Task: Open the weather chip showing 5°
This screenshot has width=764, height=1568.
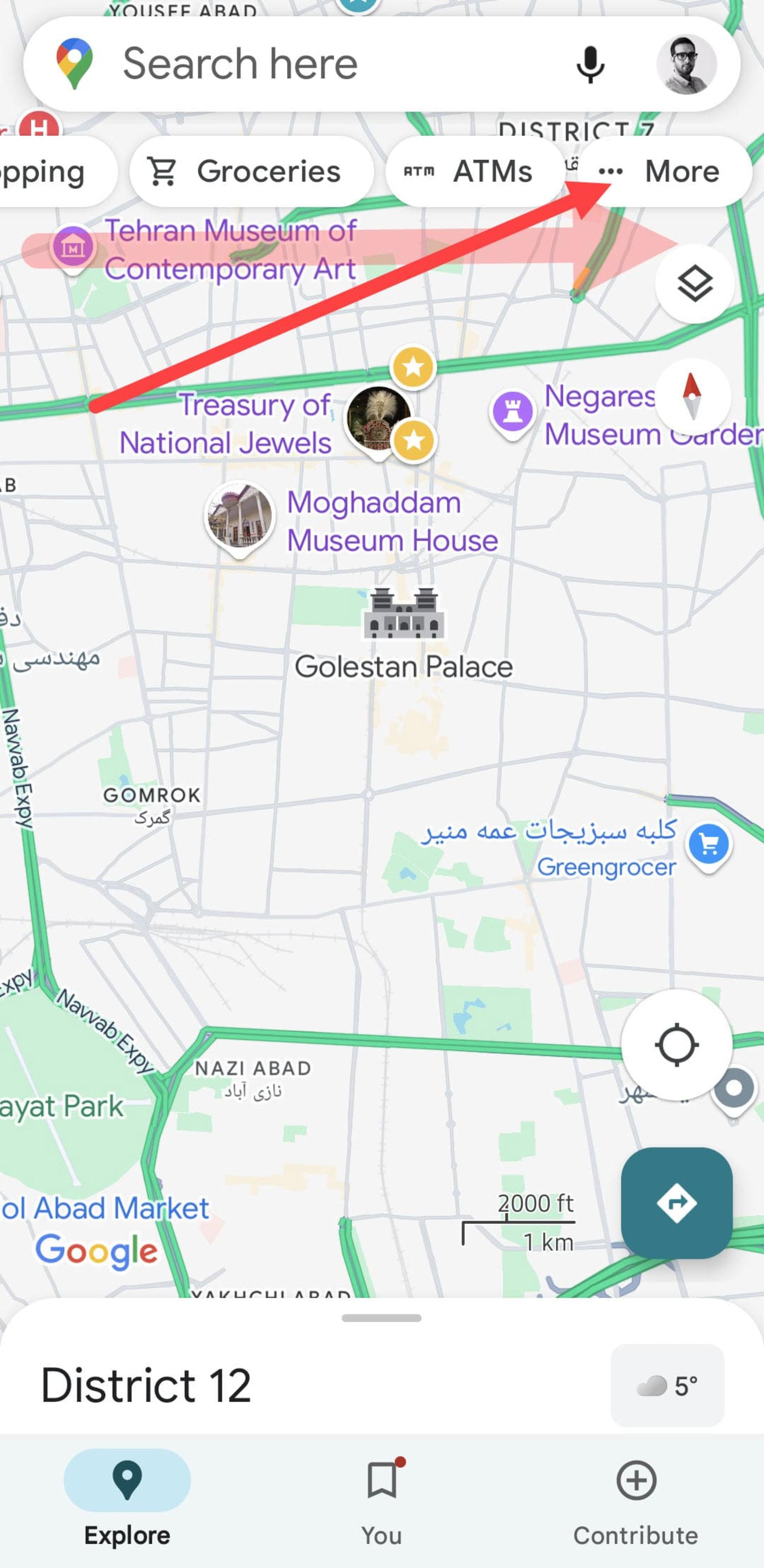Action: coord(667,1386)
